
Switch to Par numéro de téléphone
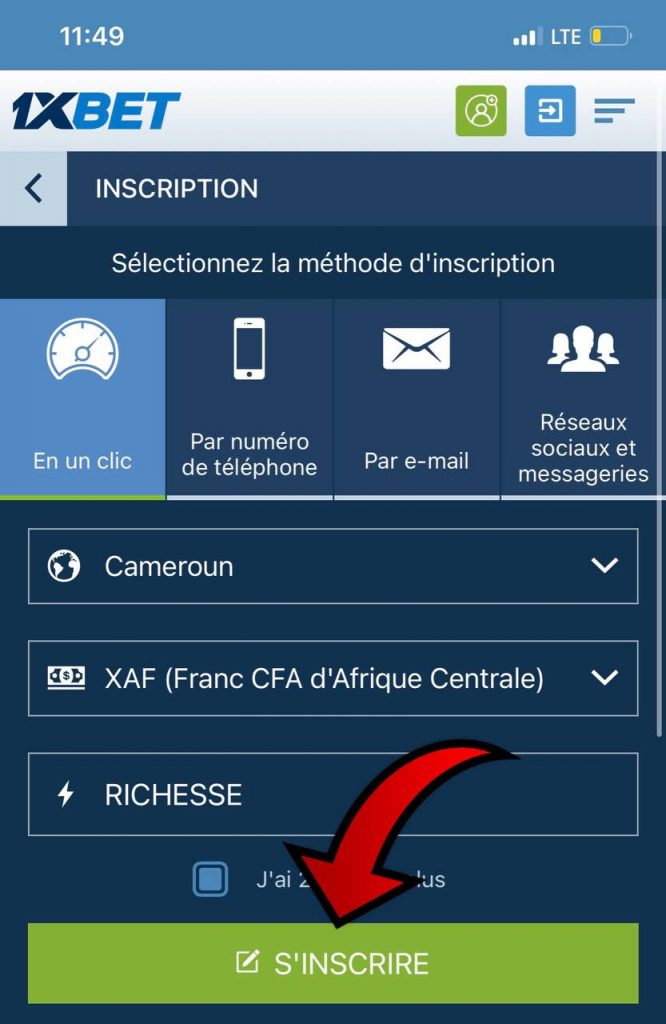[250, 398]
